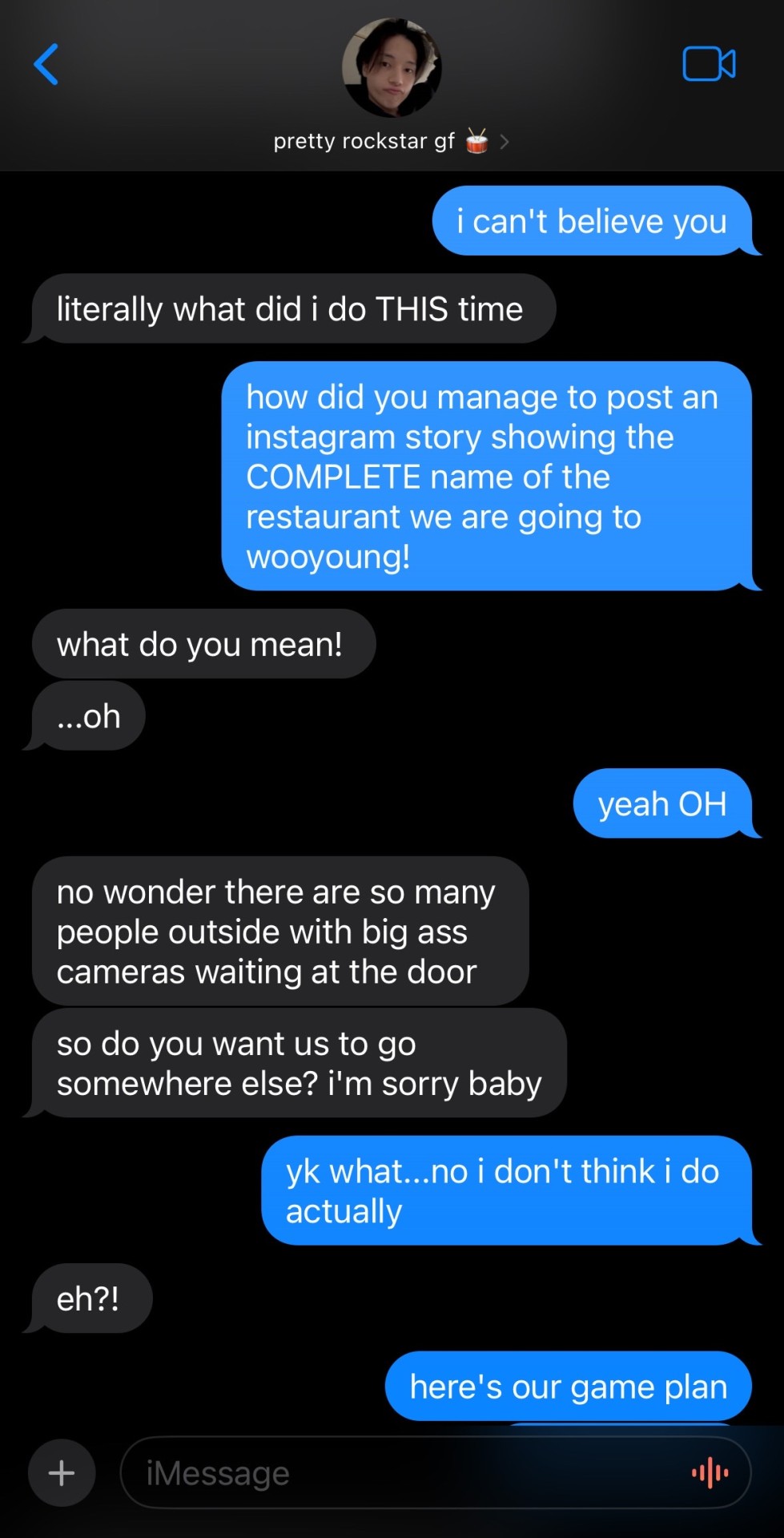Start a FaceTime video call

click(x=709, y=64)
